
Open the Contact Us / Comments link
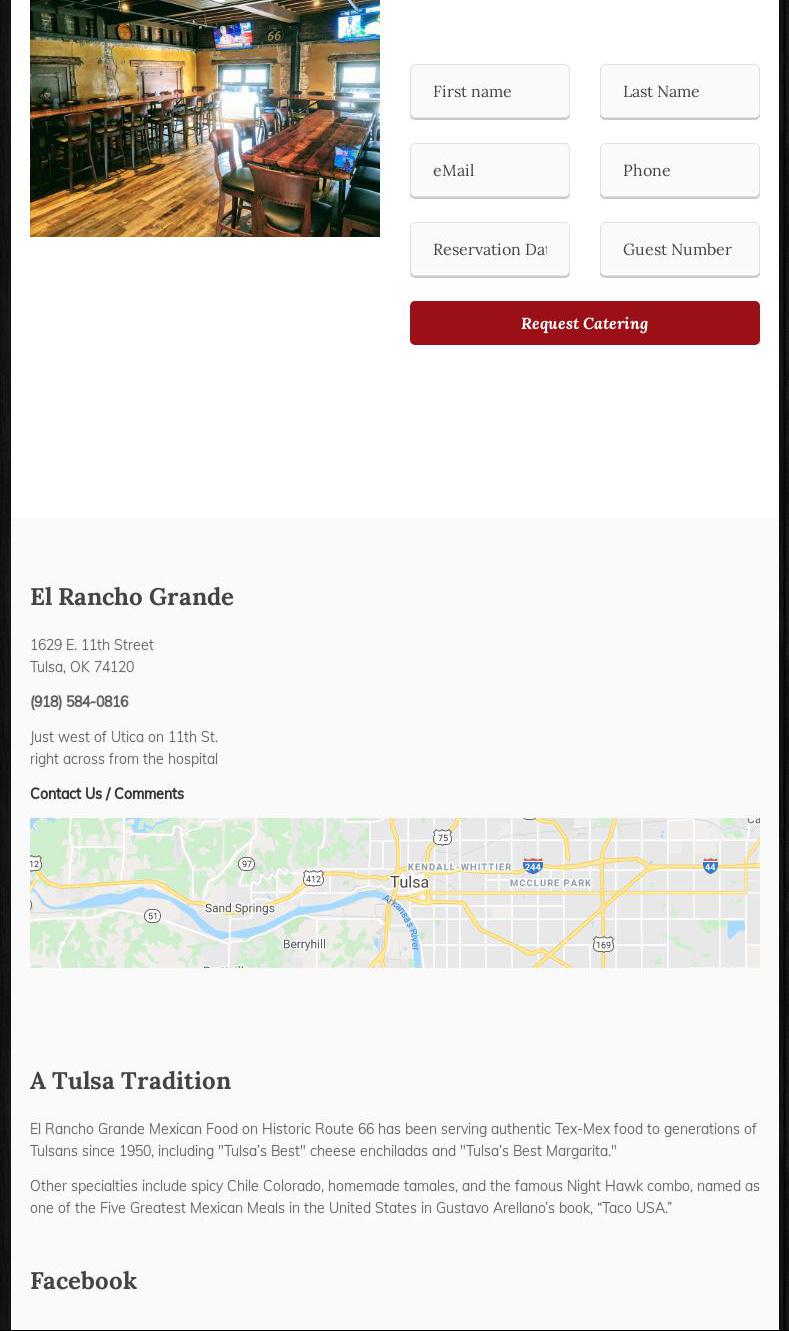pos(107,794)
